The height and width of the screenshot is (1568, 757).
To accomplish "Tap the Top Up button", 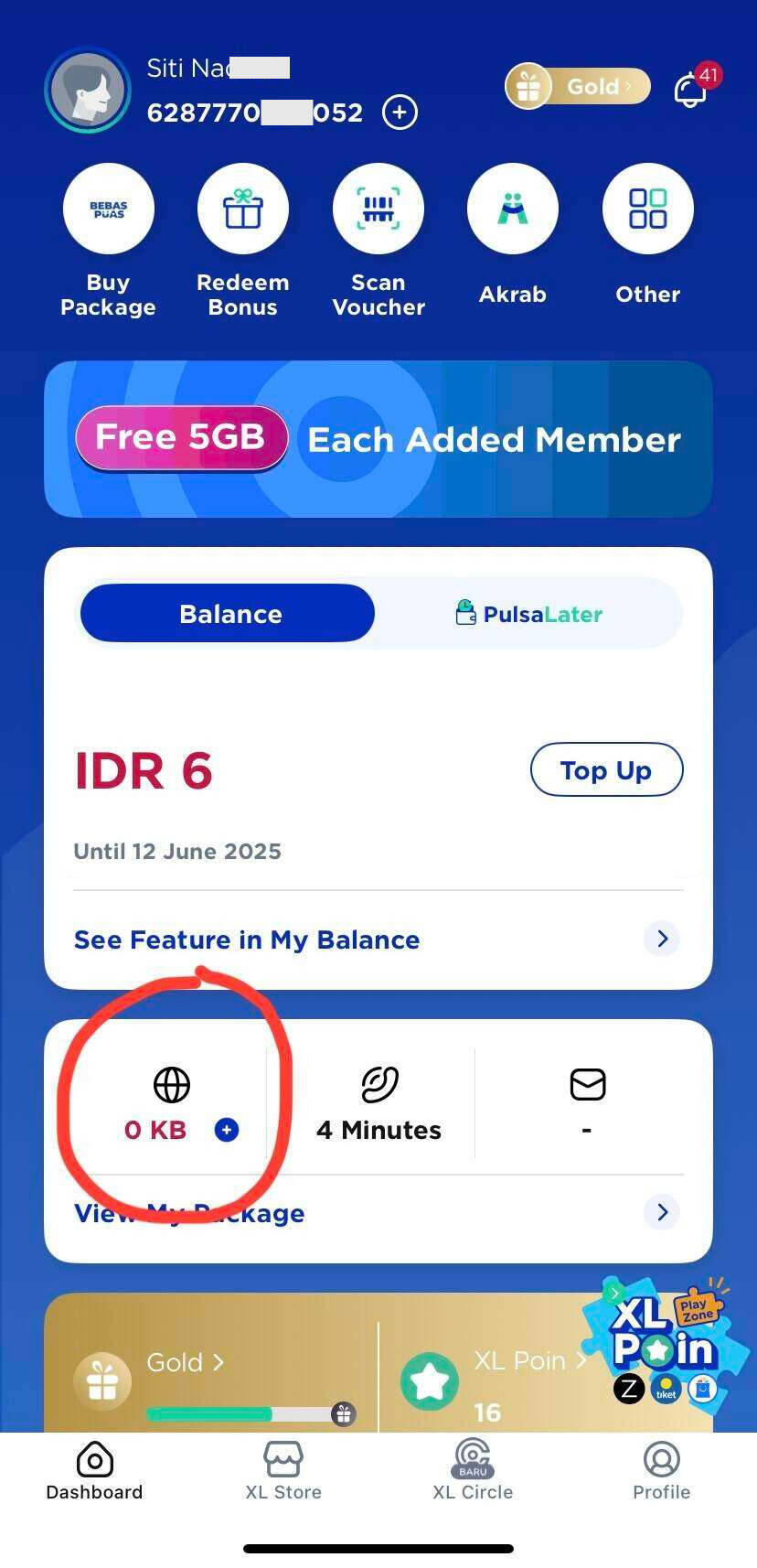I will coord(606,770).
